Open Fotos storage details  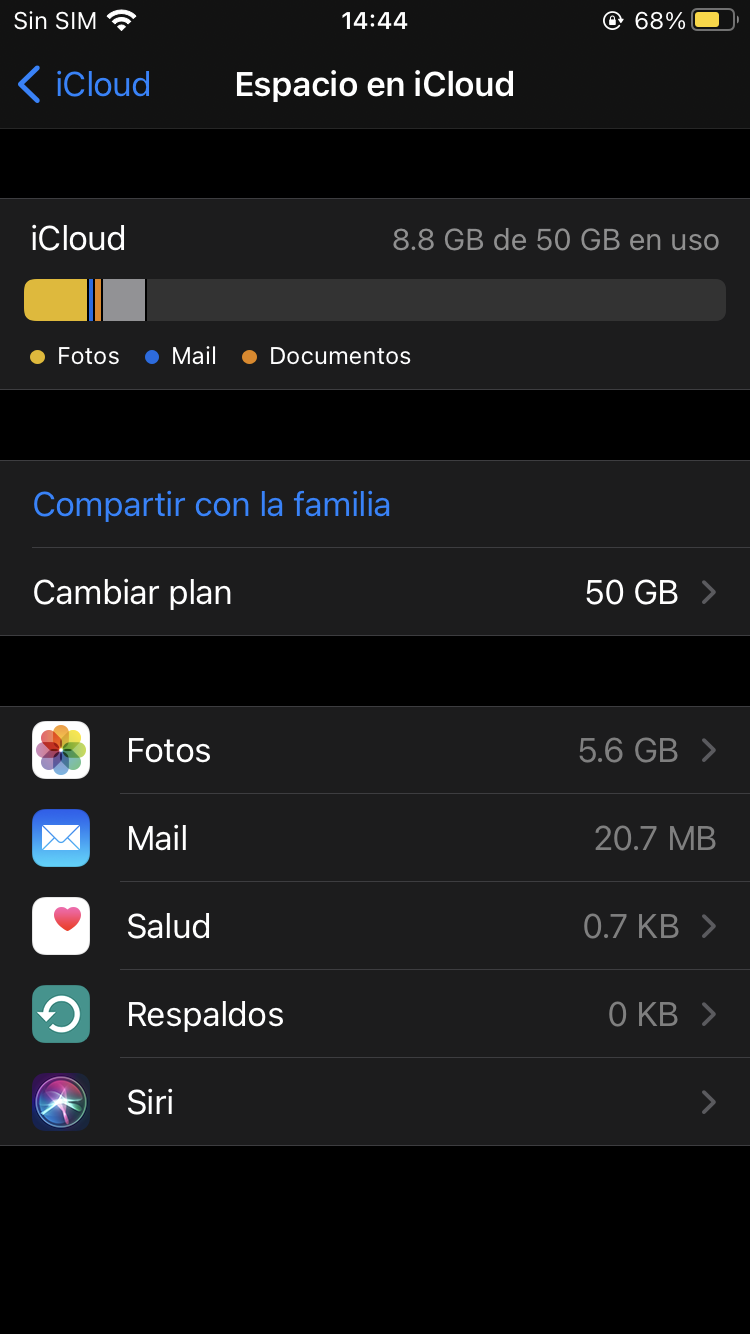(375, 751)
